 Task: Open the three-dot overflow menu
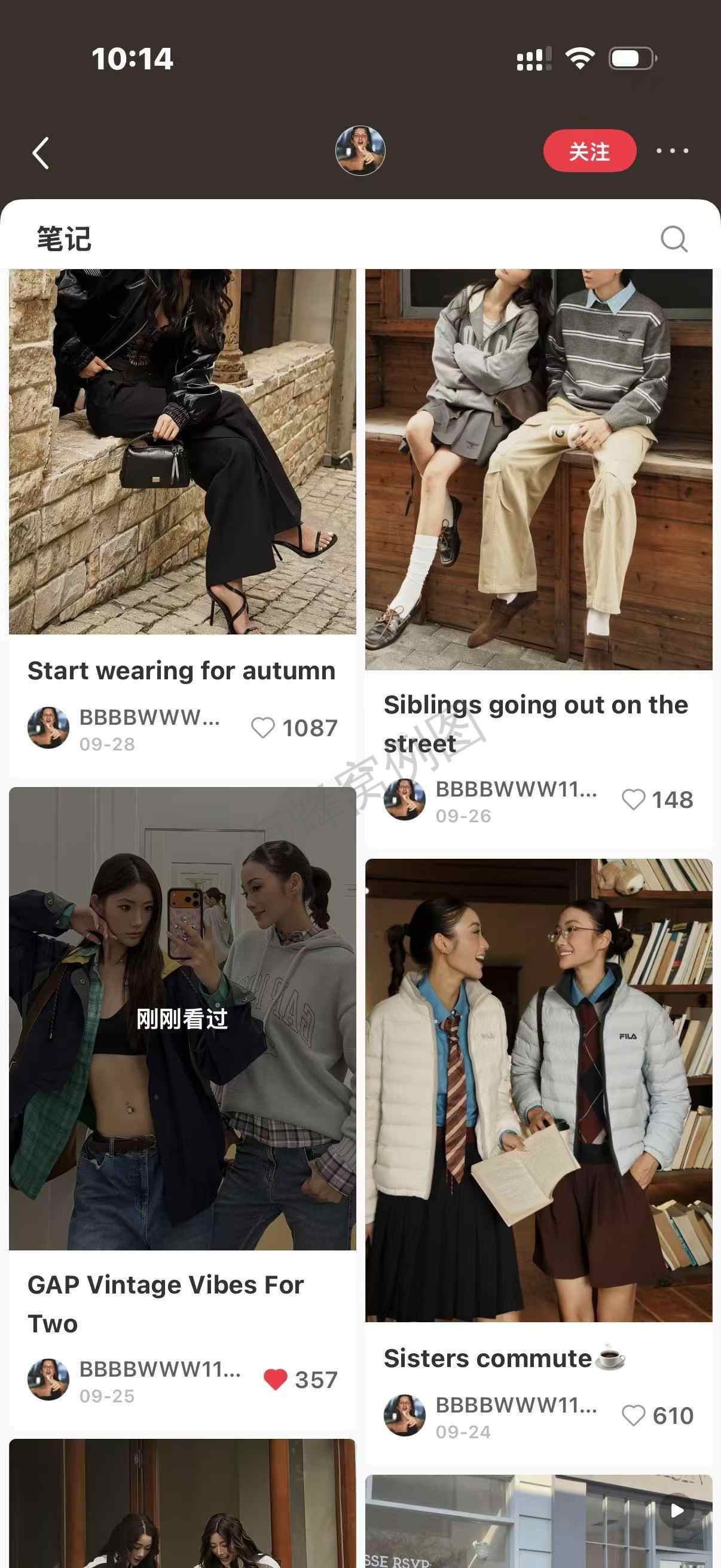click(673, 150)
